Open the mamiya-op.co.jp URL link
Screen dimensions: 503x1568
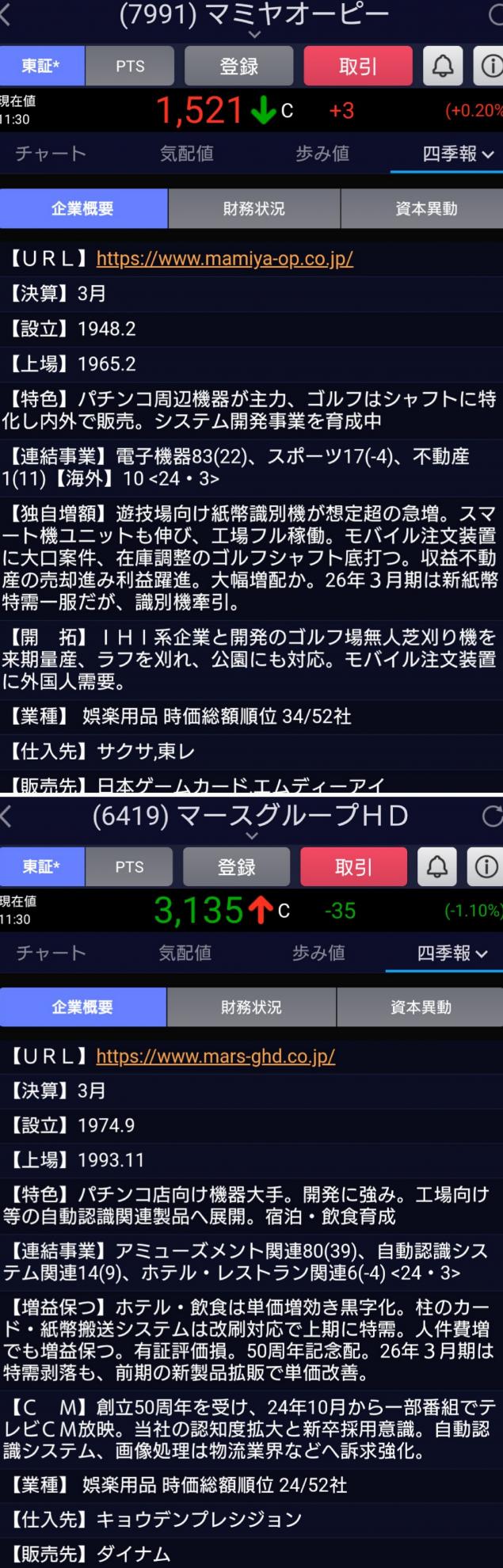coord(224,258)
